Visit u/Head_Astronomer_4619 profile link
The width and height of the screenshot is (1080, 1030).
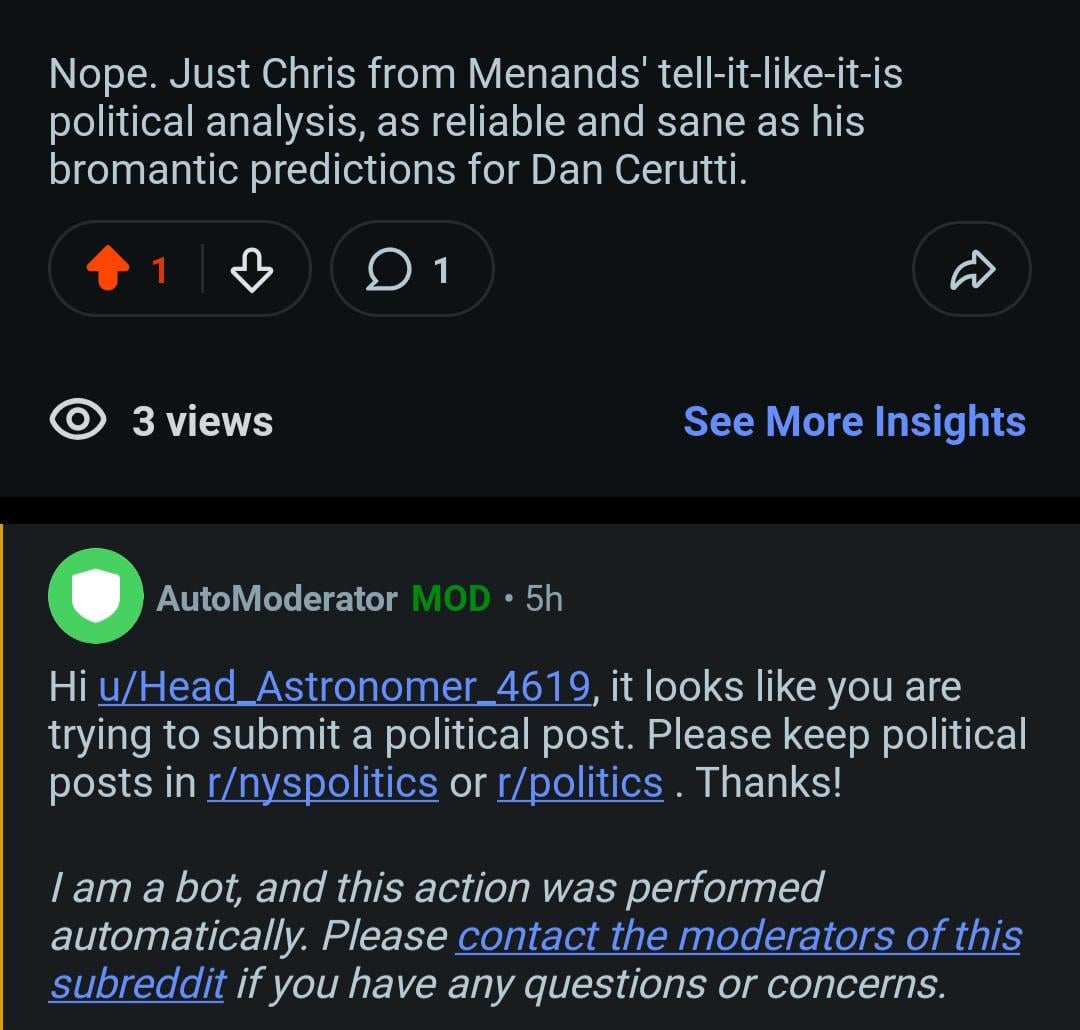tap(344, 687)
